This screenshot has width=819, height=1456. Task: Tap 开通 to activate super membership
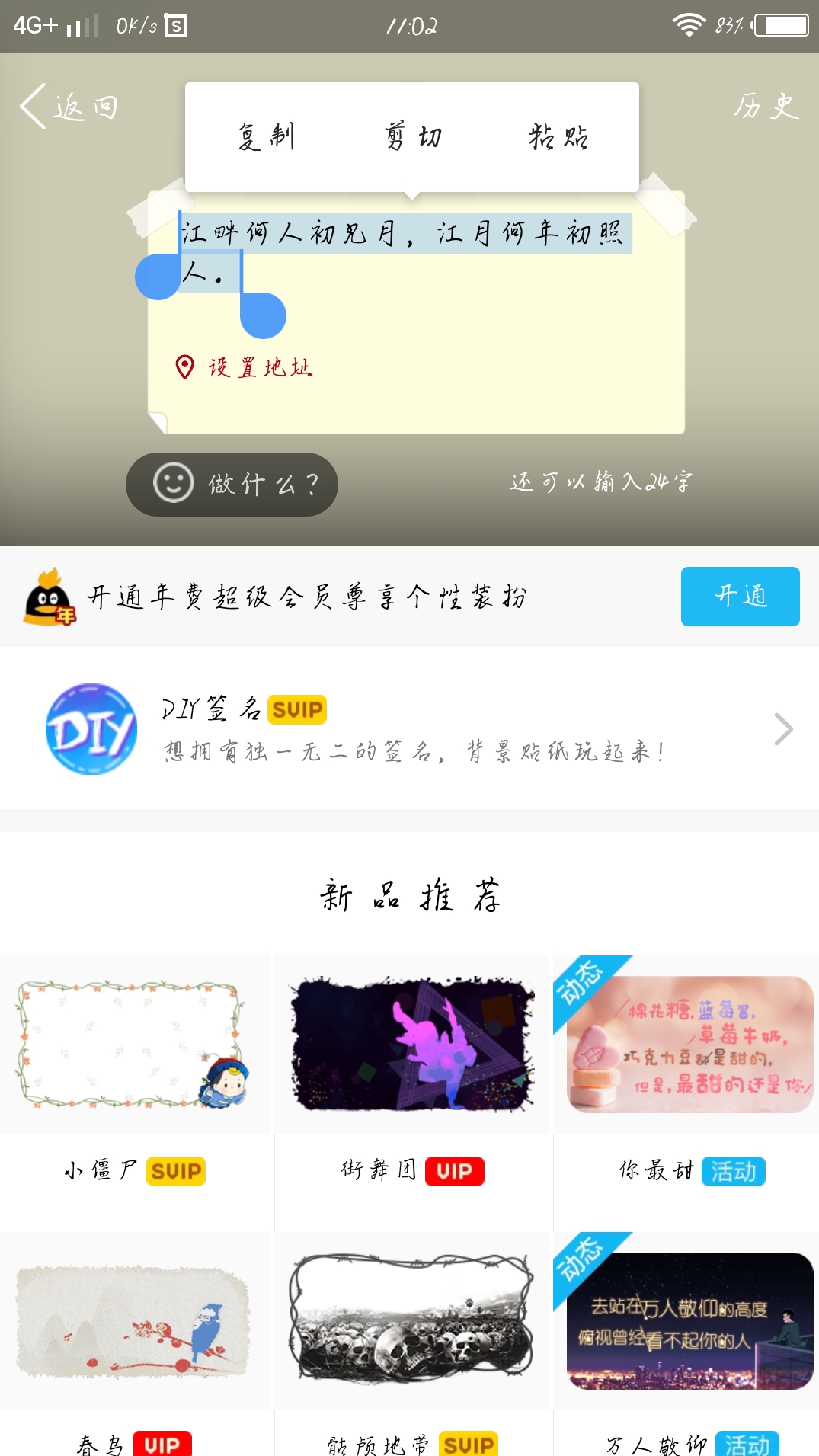click(740, 597)
